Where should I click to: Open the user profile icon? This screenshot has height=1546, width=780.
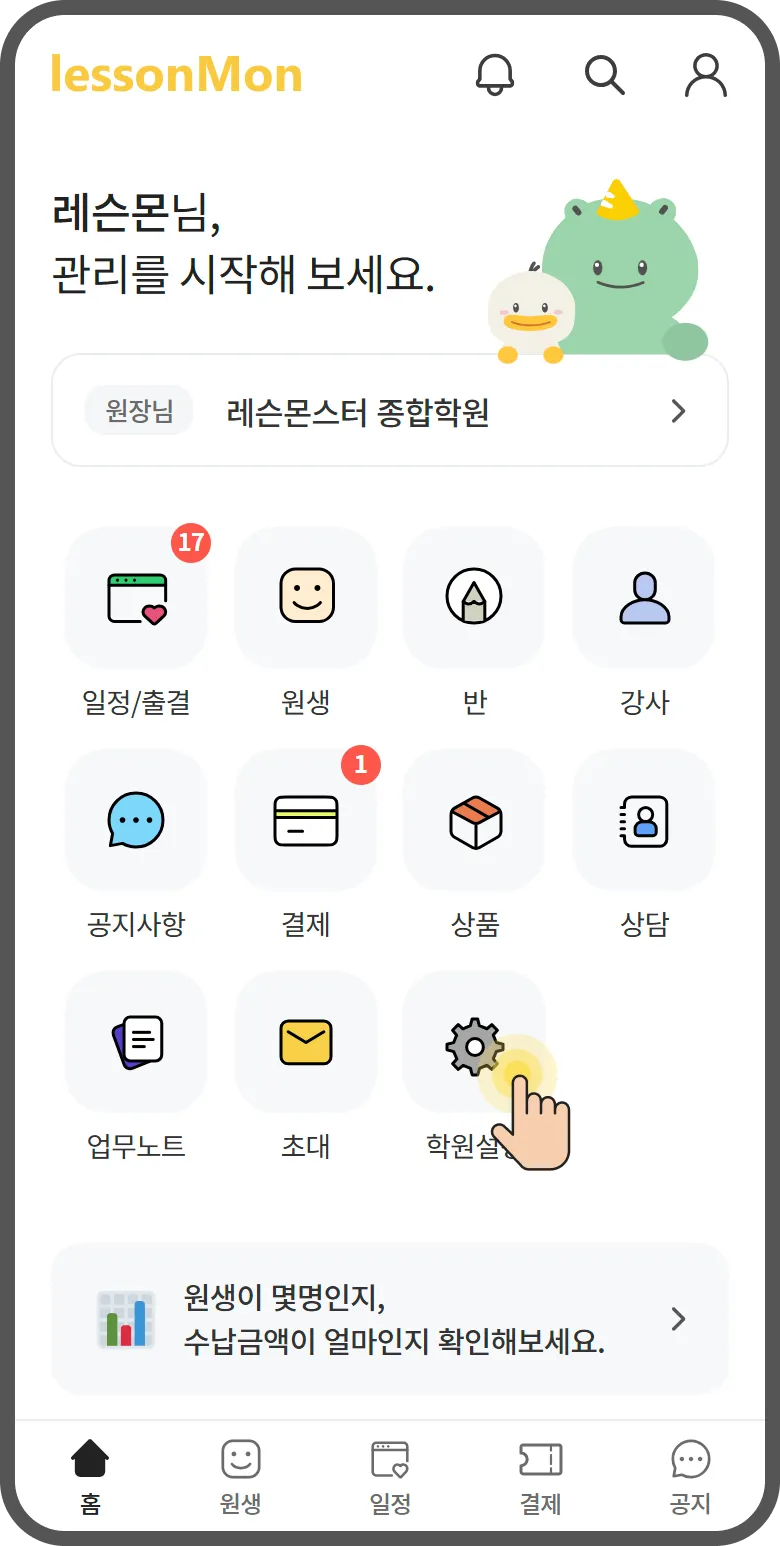(x=706, y=75)
